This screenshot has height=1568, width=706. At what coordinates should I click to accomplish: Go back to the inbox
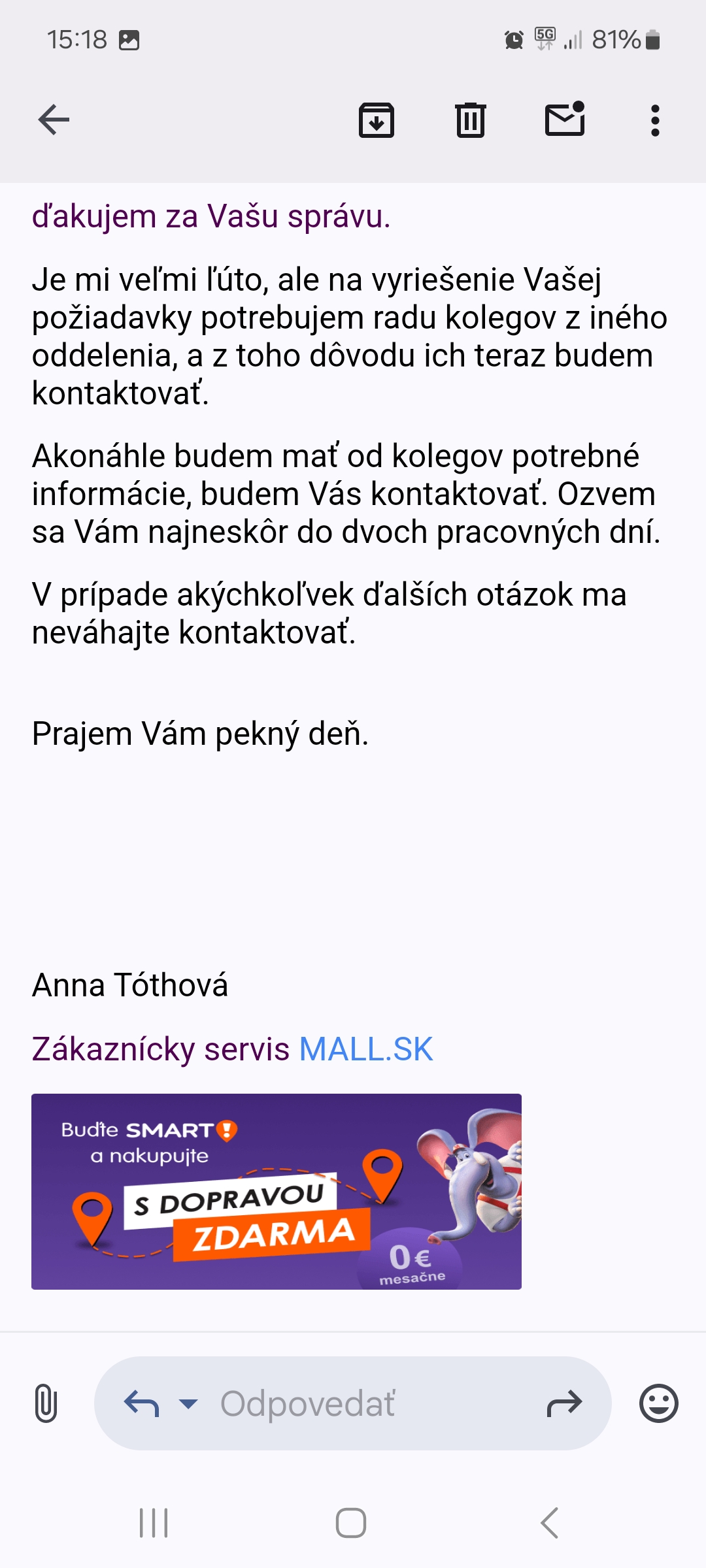tap(54, 120)
